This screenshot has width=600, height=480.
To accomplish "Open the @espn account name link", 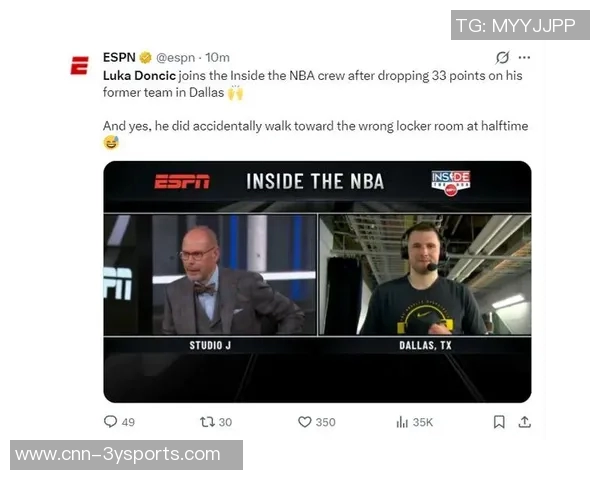I will [175, 57].
